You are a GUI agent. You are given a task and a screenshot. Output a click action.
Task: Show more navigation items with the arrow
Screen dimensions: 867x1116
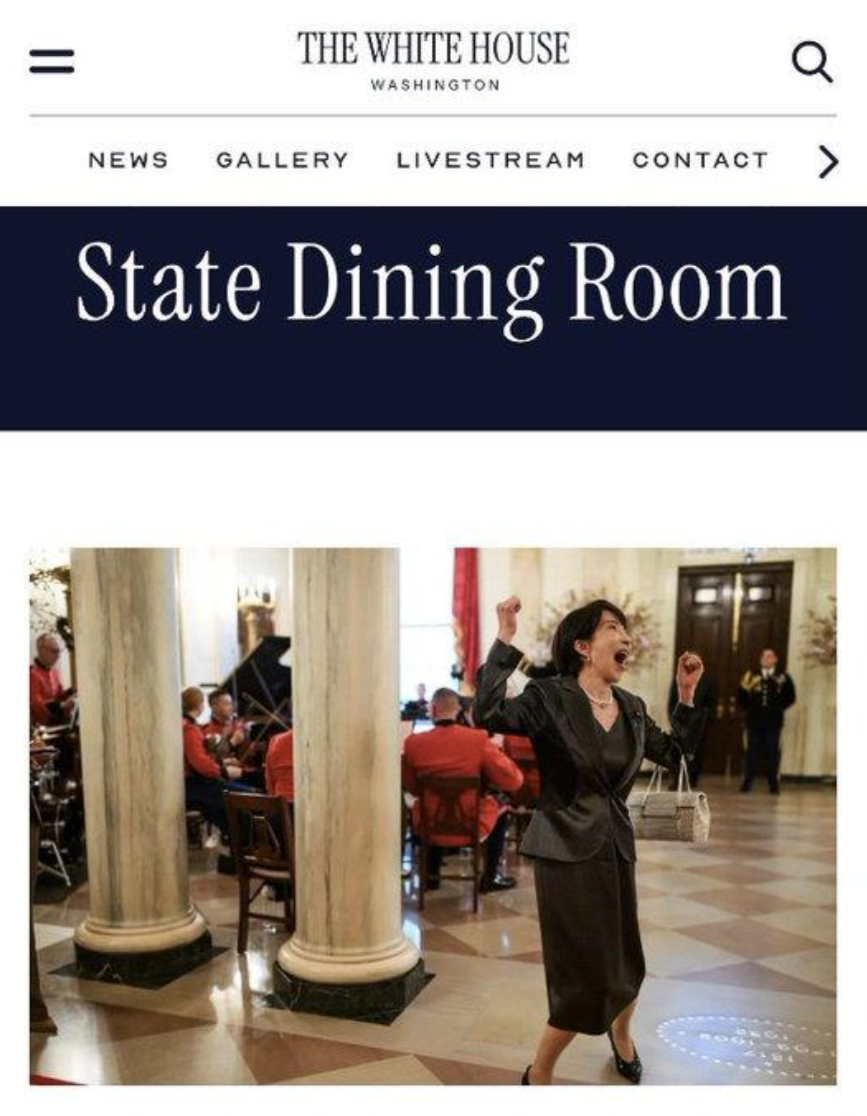point(828,161)
